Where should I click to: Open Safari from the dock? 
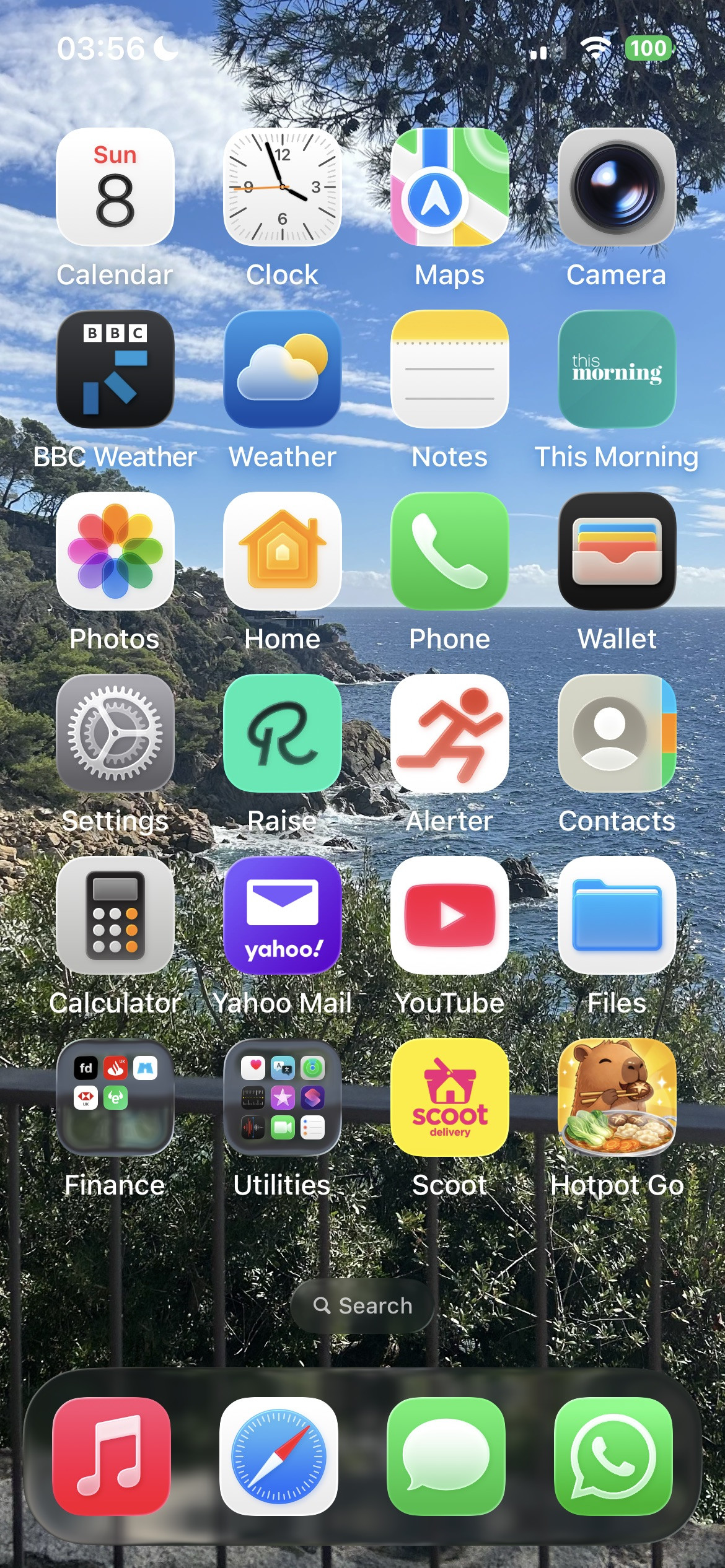[x=279, y=1457]
